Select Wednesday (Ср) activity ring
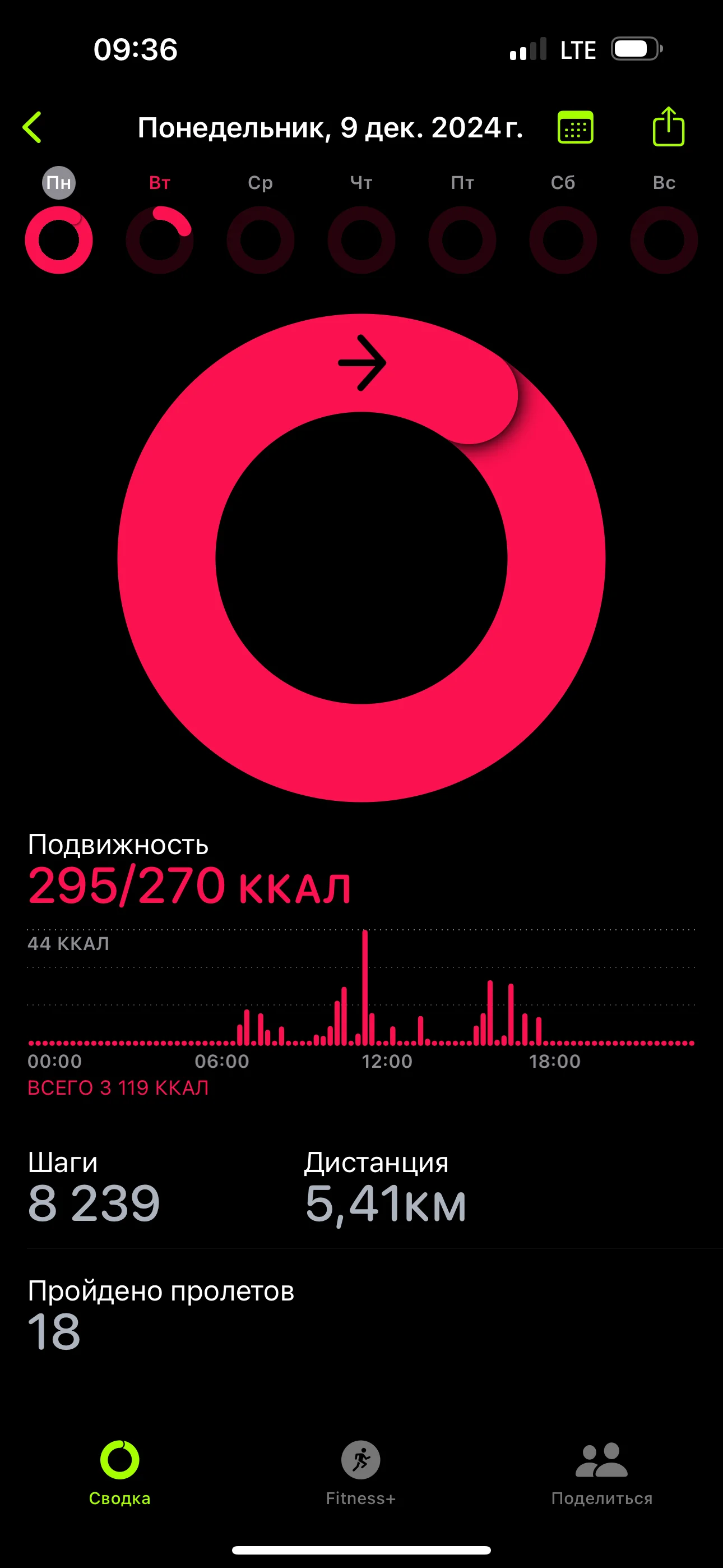723x1568 pixels. coord(261,239)
